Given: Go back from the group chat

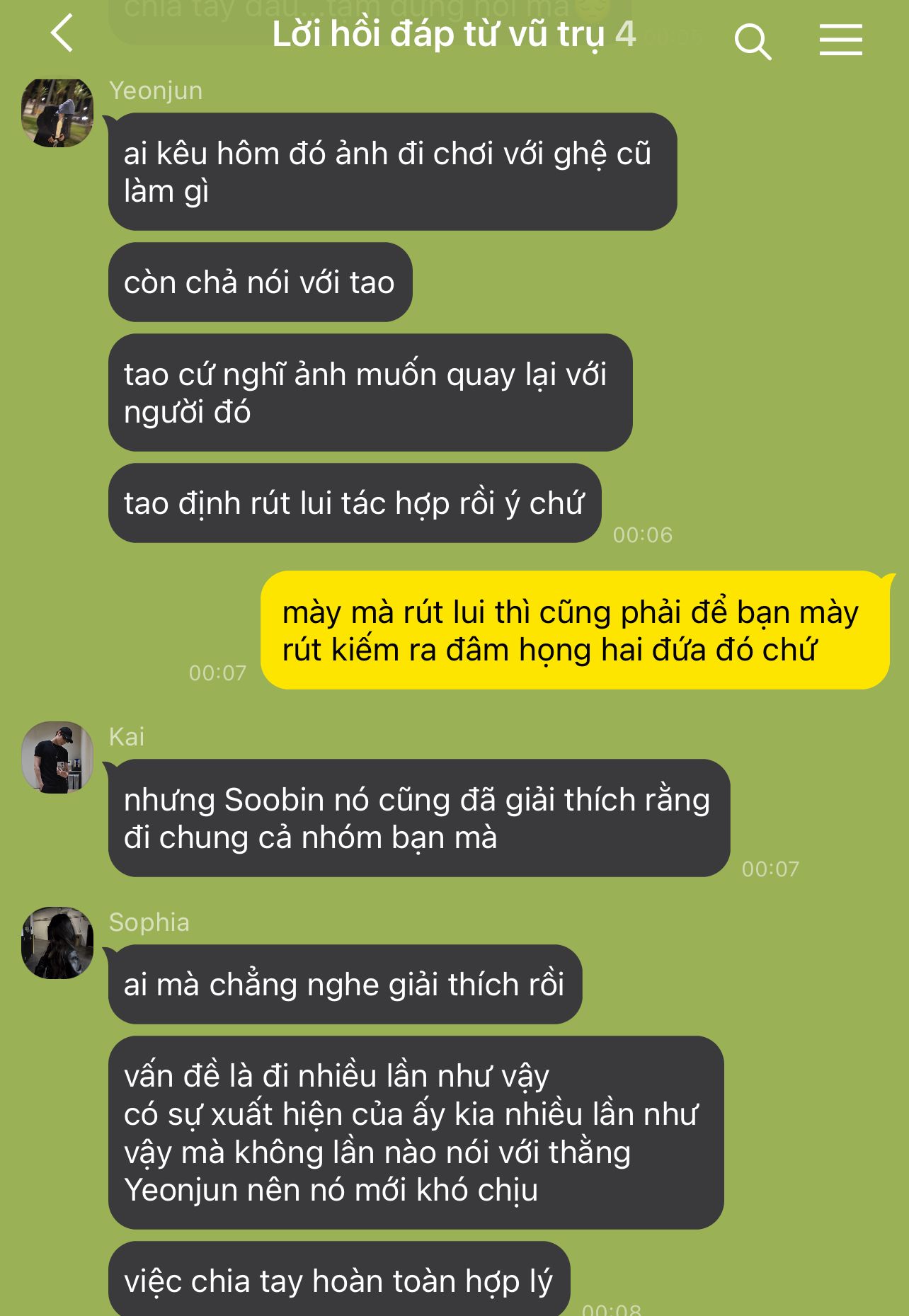Looking at the screenshot, I should coord(62,33).
